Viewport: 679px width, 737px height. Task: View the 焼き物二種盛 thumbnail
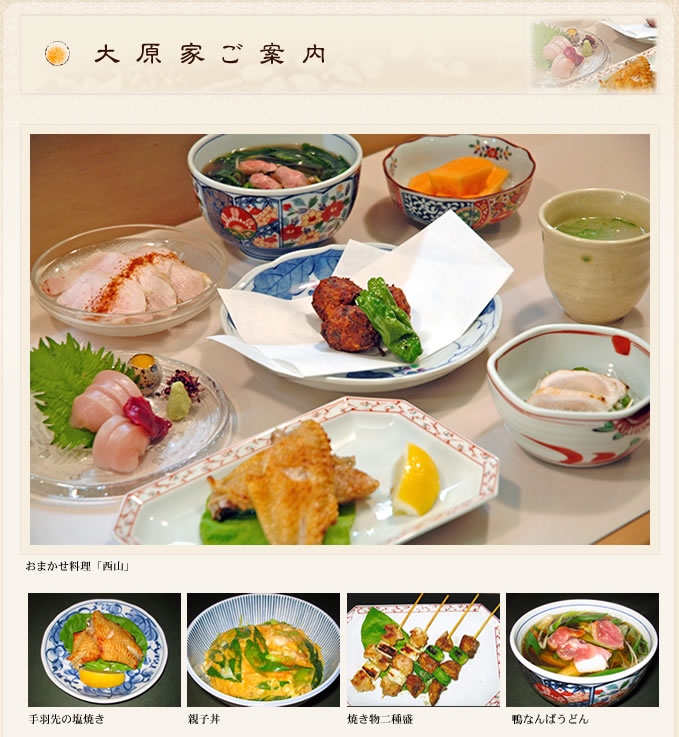423,650
